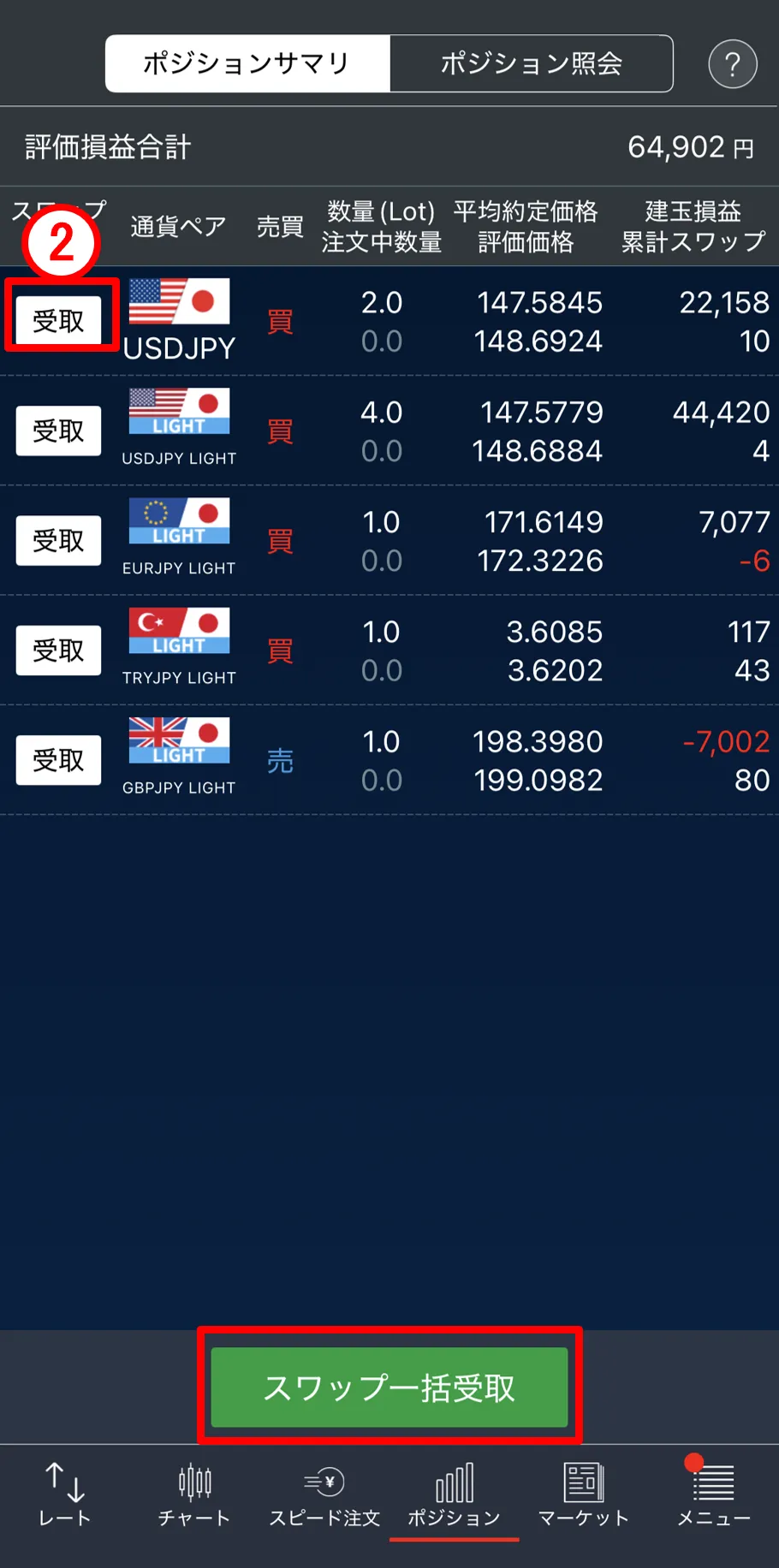Hit 受取 next to TRYJPY LIGHT

click(x=58, y=650)
